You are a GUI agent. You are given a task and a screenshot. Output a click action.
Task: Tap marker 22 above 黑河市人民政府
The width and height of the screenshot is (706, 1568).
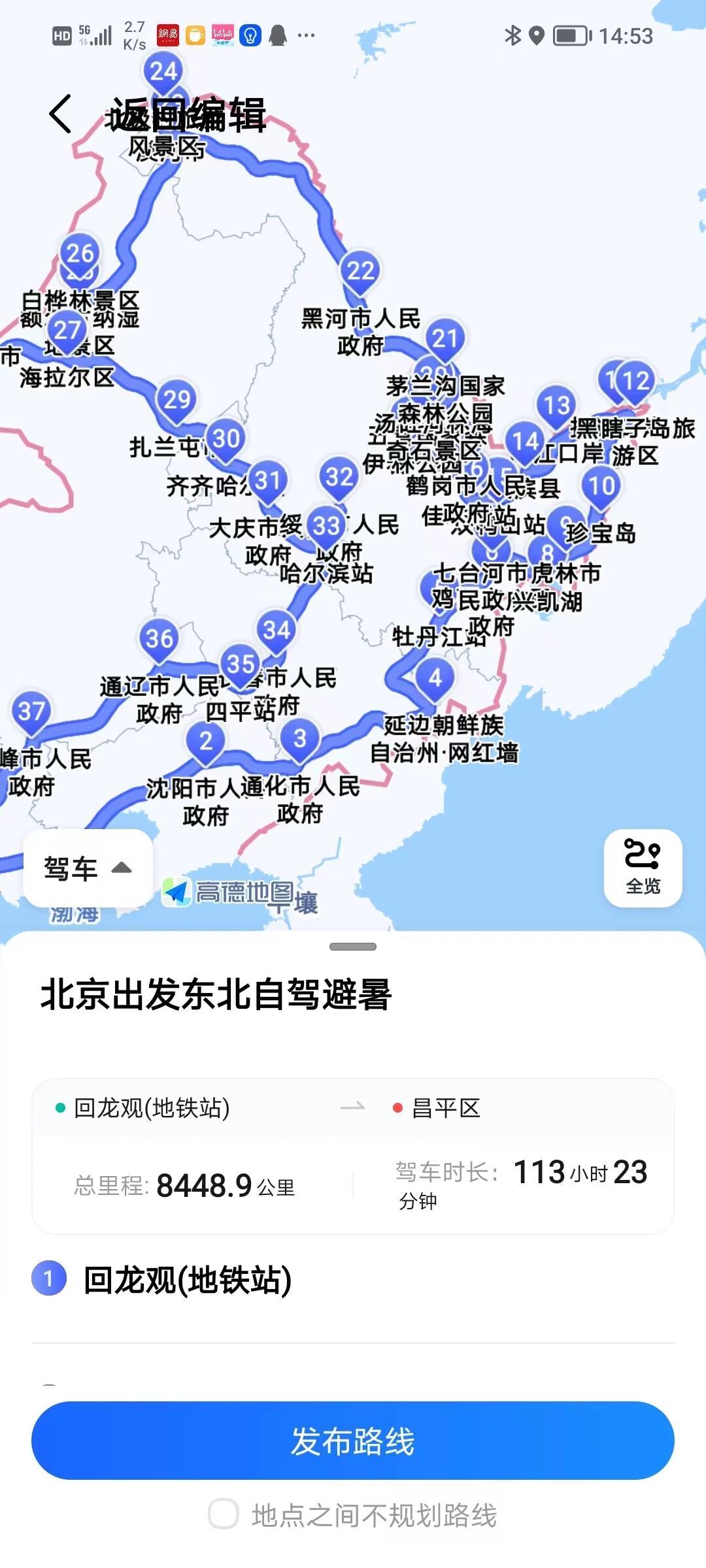[360, 270]
